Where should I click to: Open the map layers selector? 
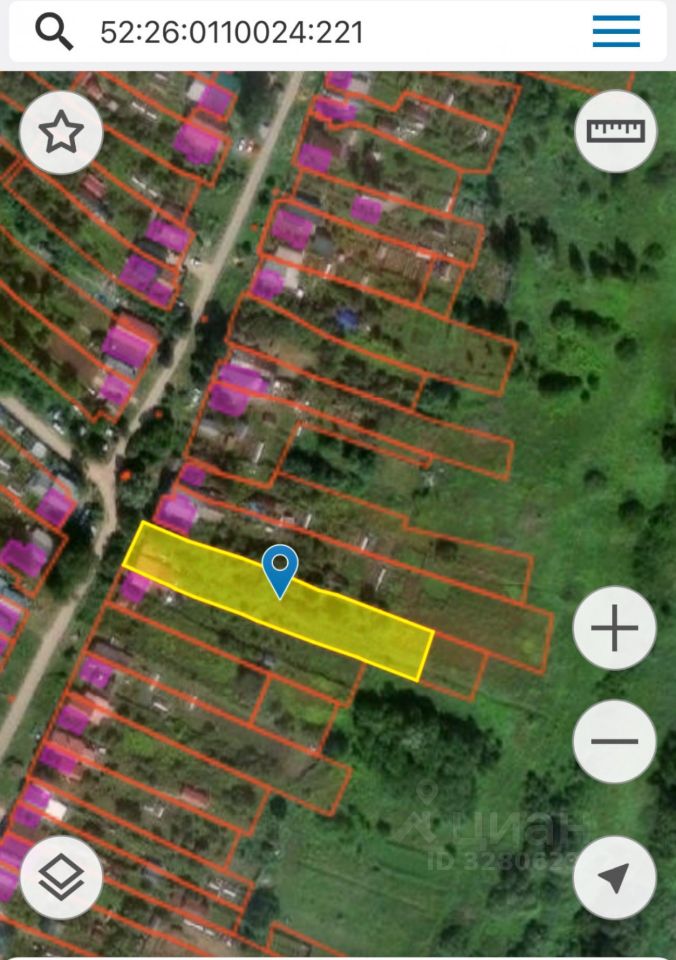click(x=61, y=877)
